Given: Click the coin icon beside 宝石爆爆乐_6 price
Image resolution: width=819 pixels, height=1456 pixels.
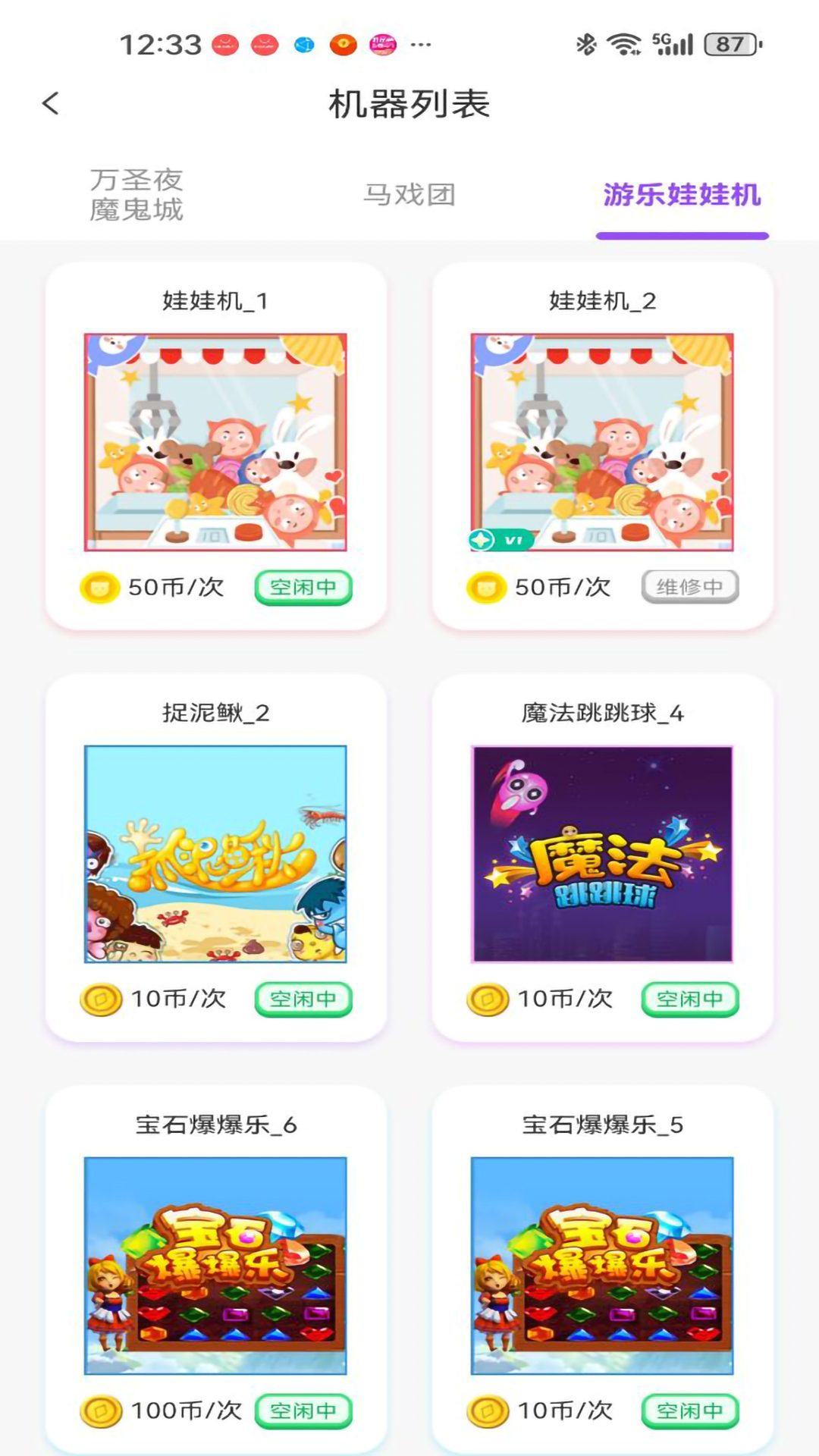Looking at the screenshot, I should 99,1412.
